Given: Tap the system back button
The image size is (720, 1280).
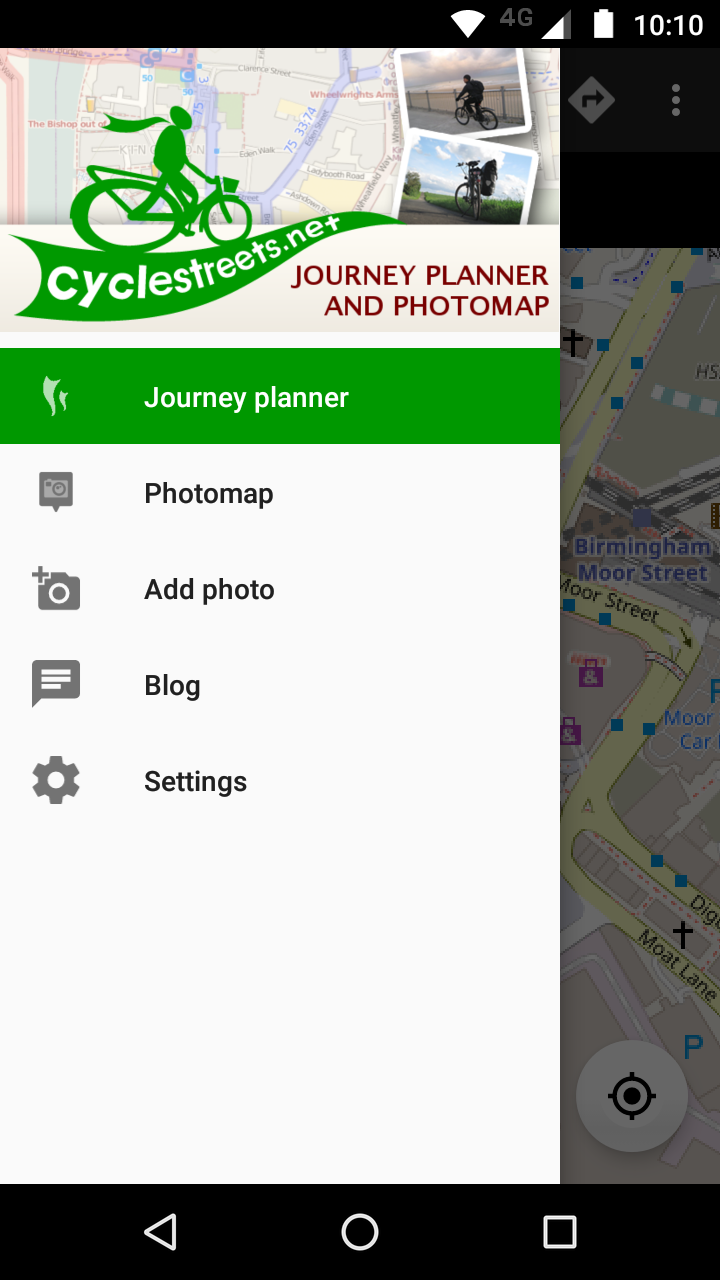Looking at the screenshot, I should point(160,1232).
